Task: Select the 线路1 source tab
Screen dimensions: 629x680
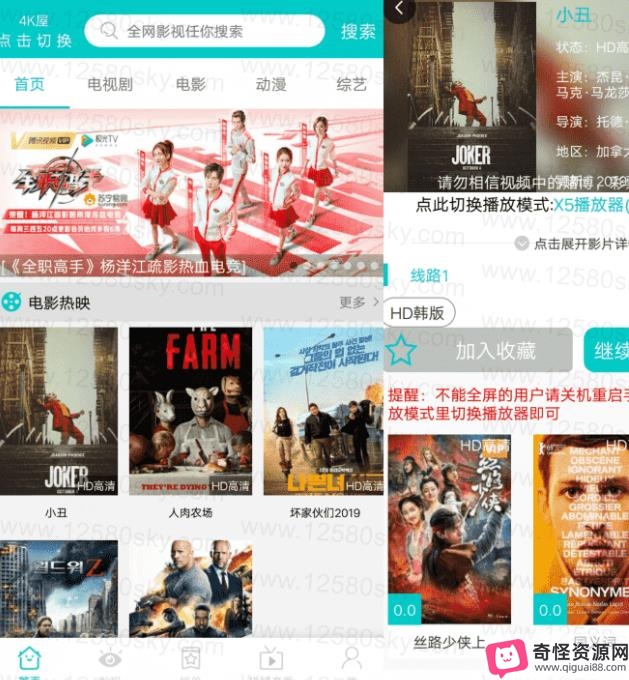Action: click(x=430, y=275)
